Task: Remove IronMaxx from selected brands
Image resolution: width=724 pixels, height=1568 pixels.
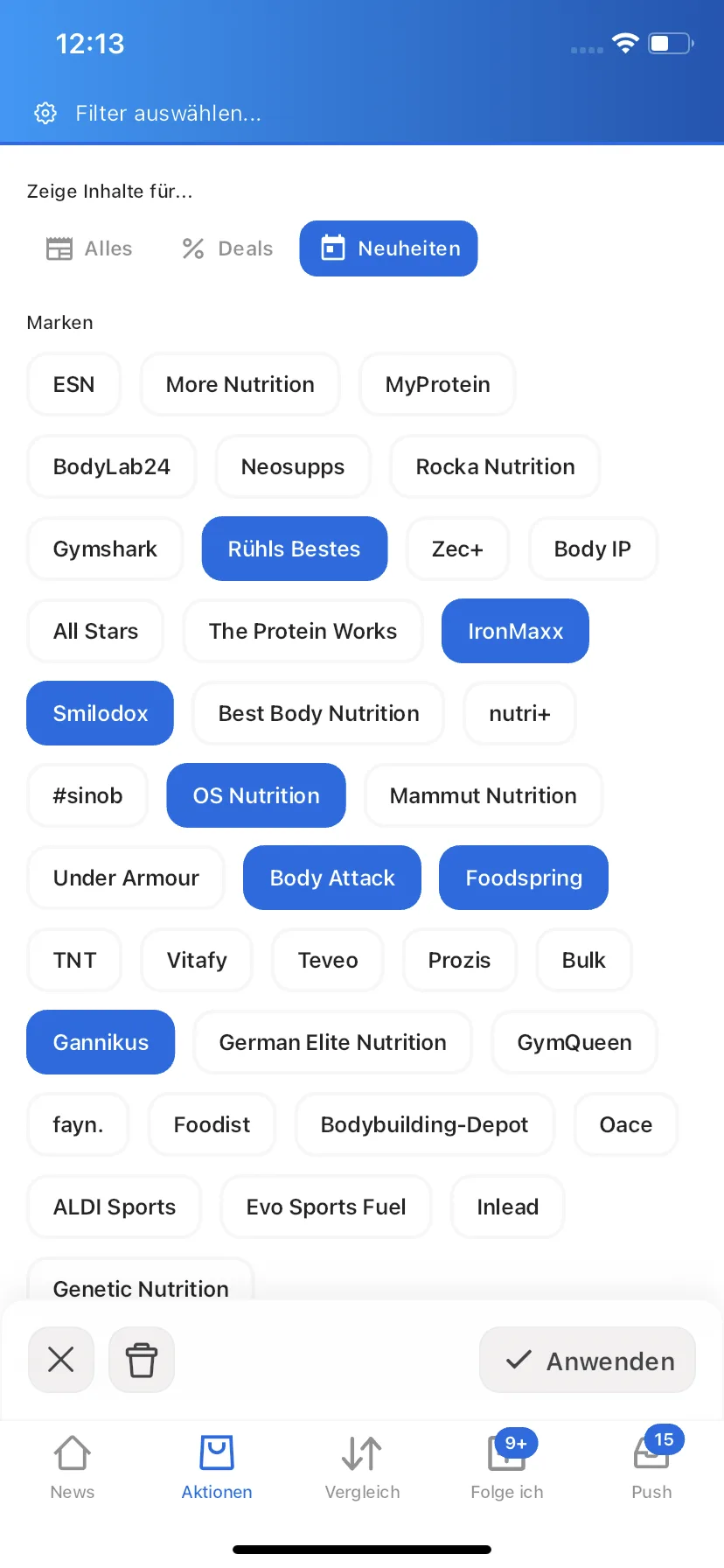Action: pos(515,631)
